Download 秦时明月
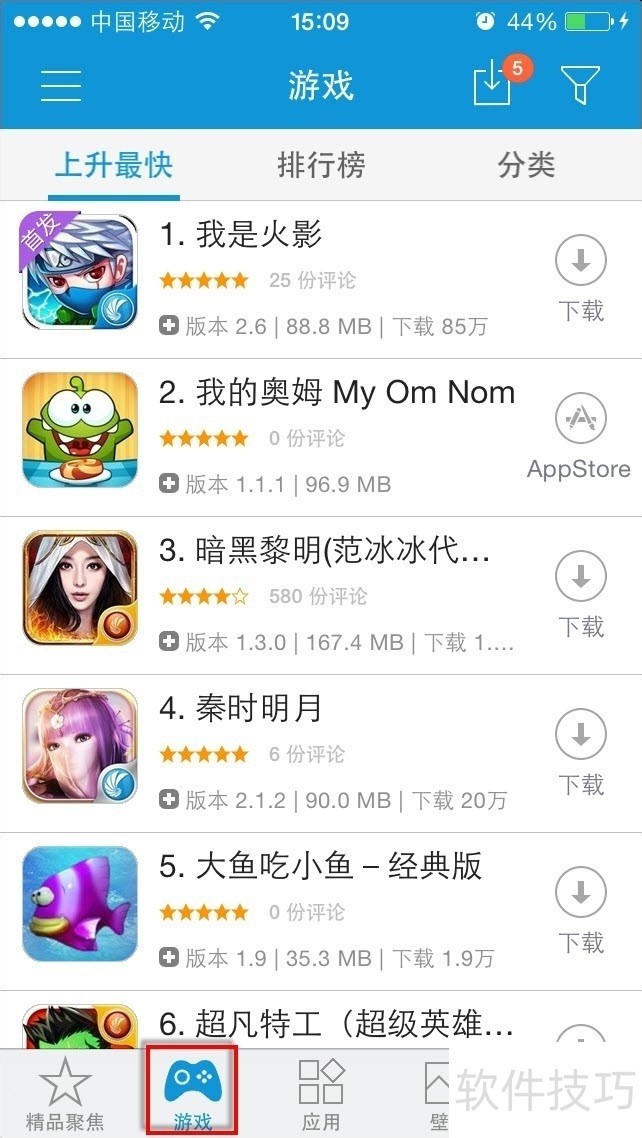Screen dimensions: 642x1138 point(581,752)
